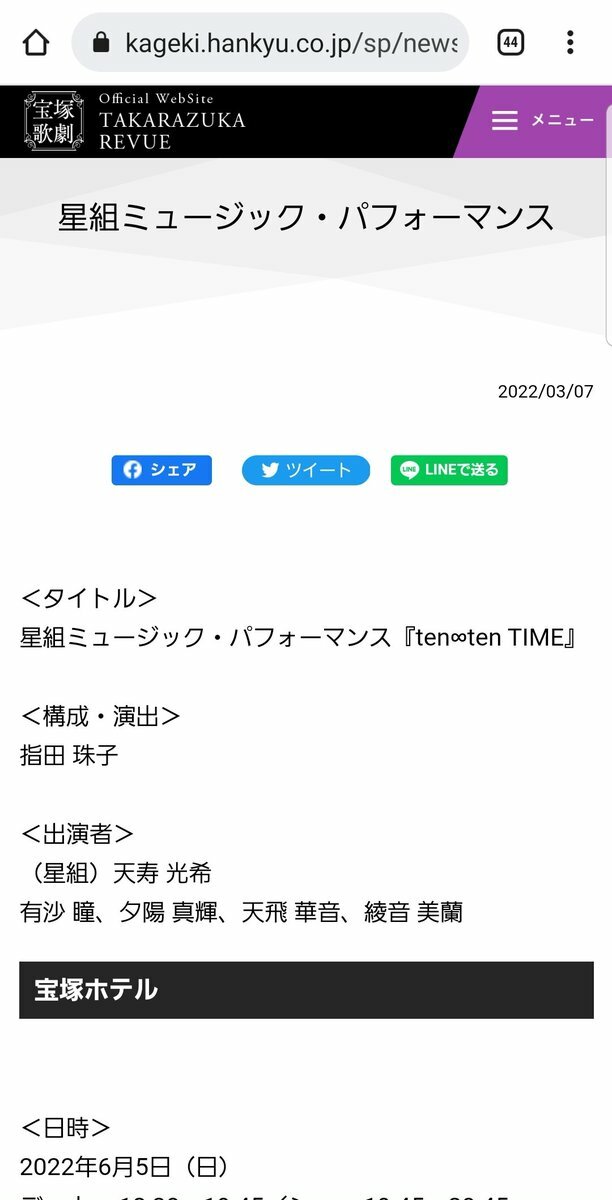Screen dimensions: 612x1200
Task: Open the browser overflow menu
Action: [570, 42]
